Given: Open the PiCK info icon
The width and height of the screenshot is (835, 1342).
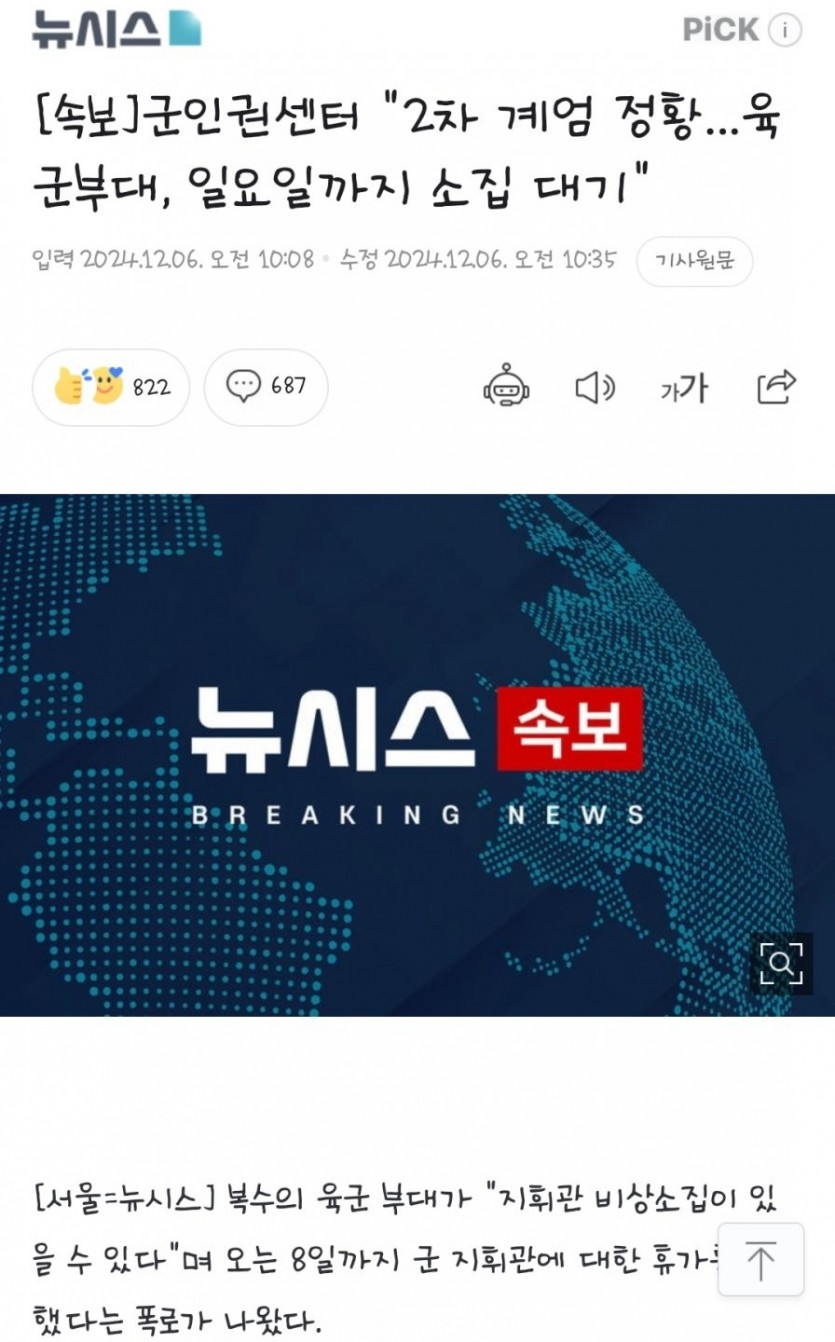Looking at the screenshot, I should 785,30.
